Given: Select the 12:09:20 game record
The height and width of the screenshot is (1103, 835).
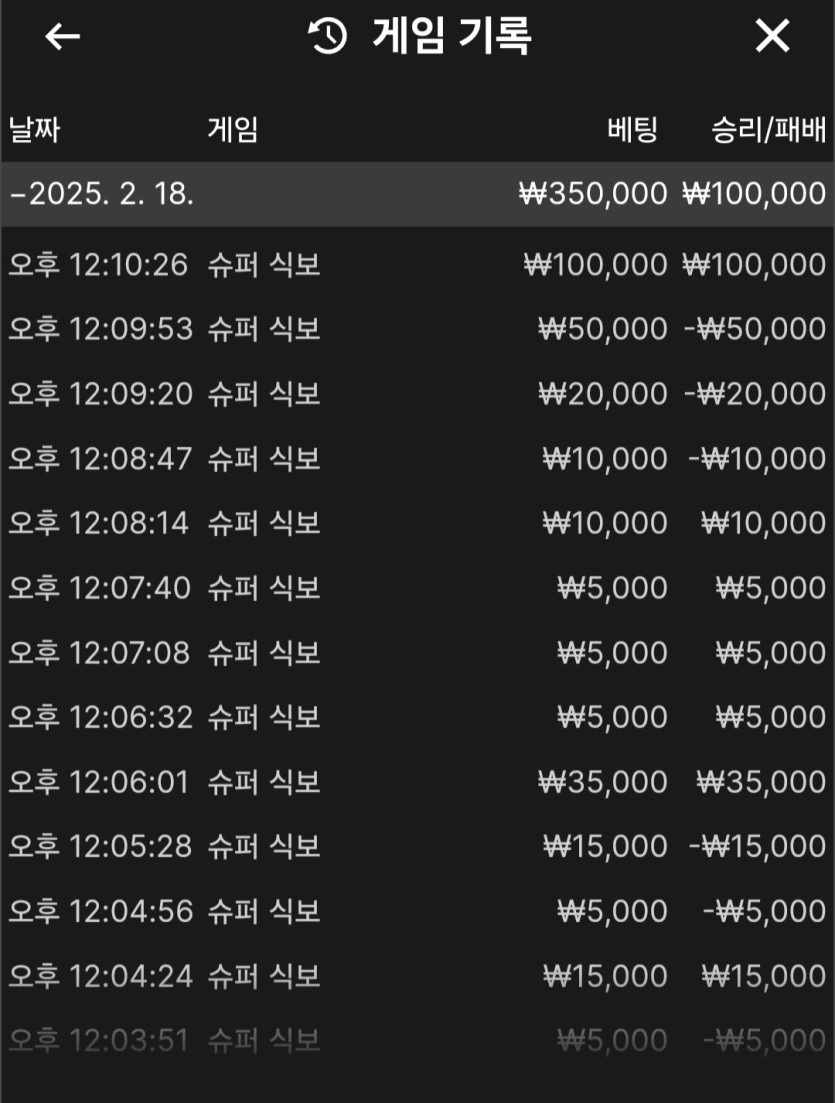Looking at the screenshot, I should click(417, 394).
